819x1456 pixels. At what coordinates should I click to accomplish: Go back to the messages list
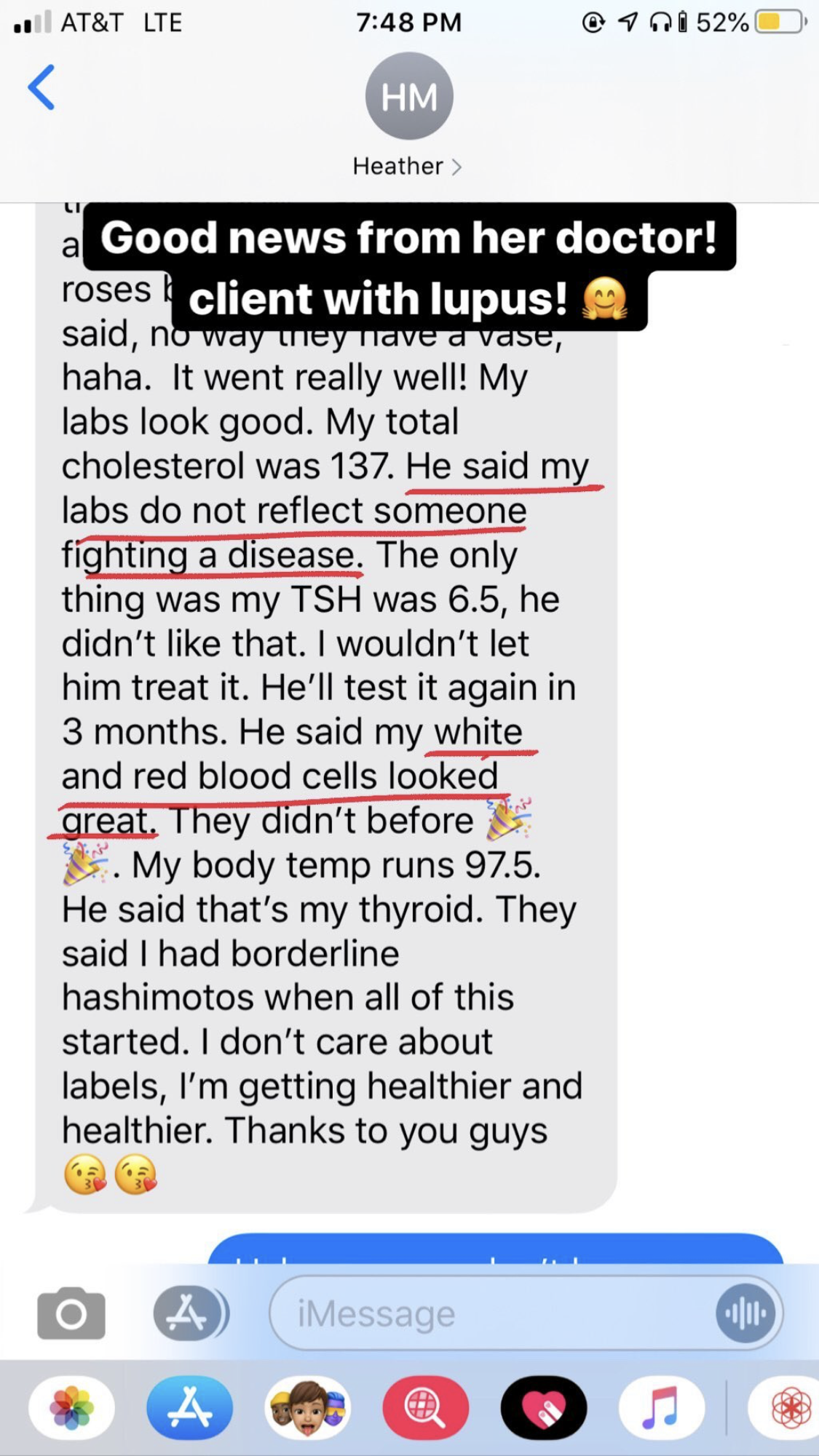[41, 87]
